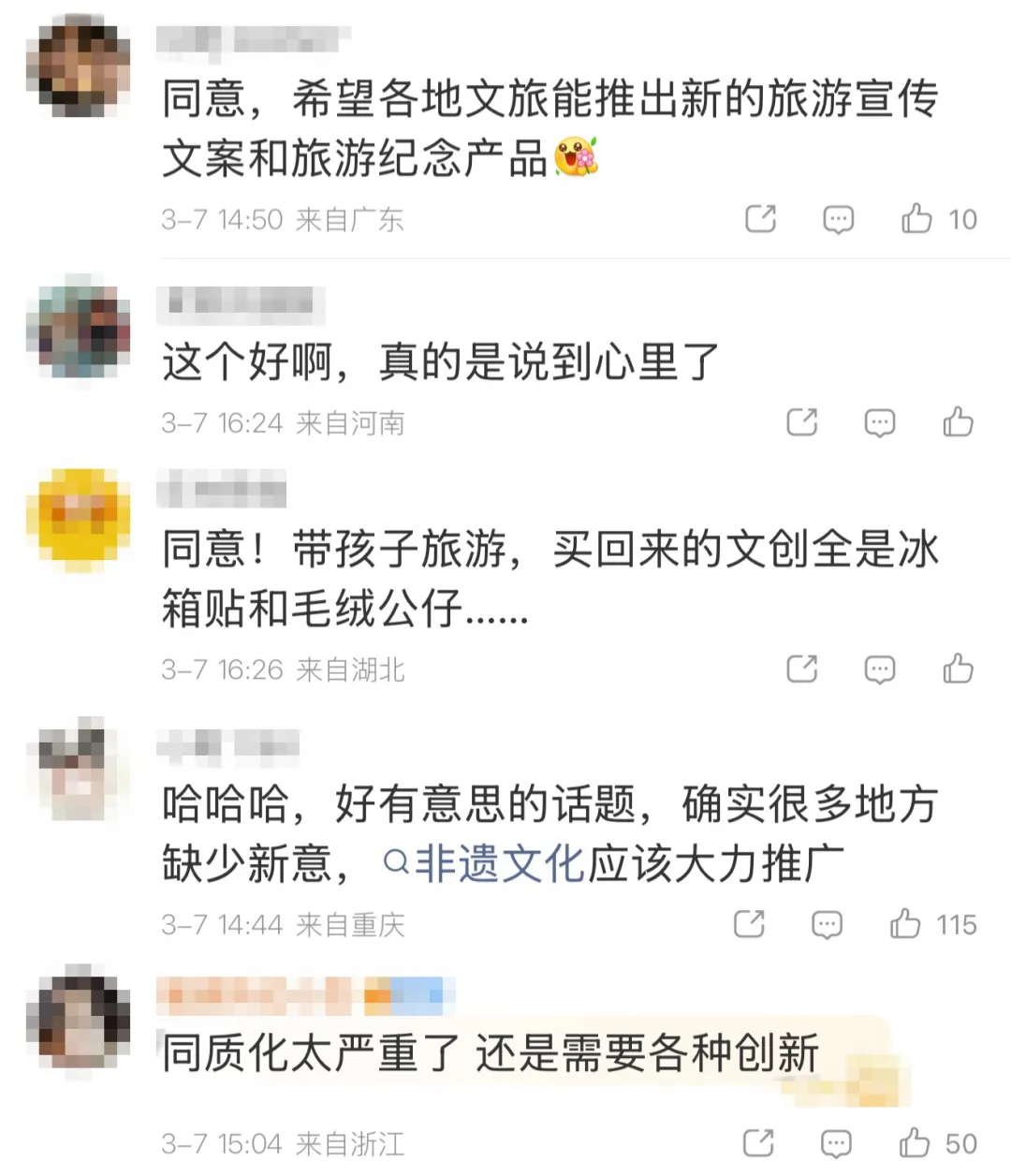1011x1176 pixels.
Task: Reply to the 16:26 comment from 湖北
Action: (x=879, y=669)
